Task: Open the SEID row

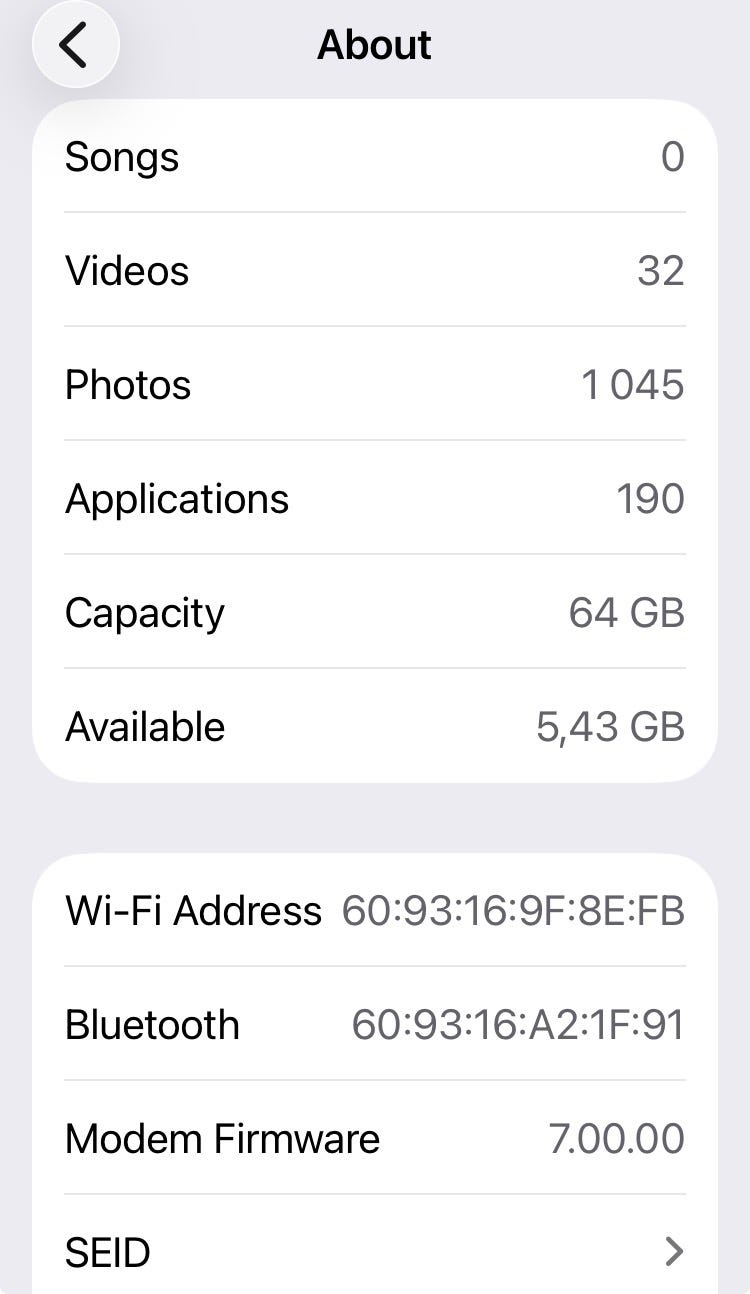Action: (374, 1251)
